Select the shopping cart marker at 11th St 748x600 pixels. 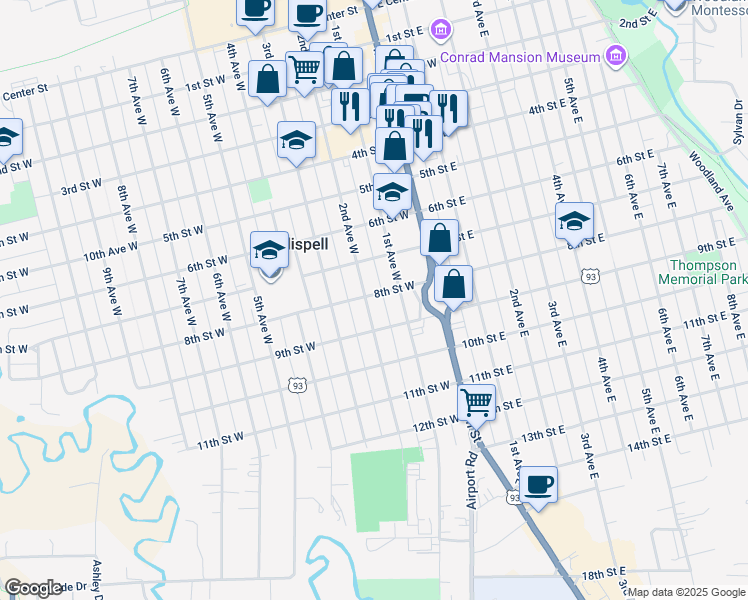477,403
